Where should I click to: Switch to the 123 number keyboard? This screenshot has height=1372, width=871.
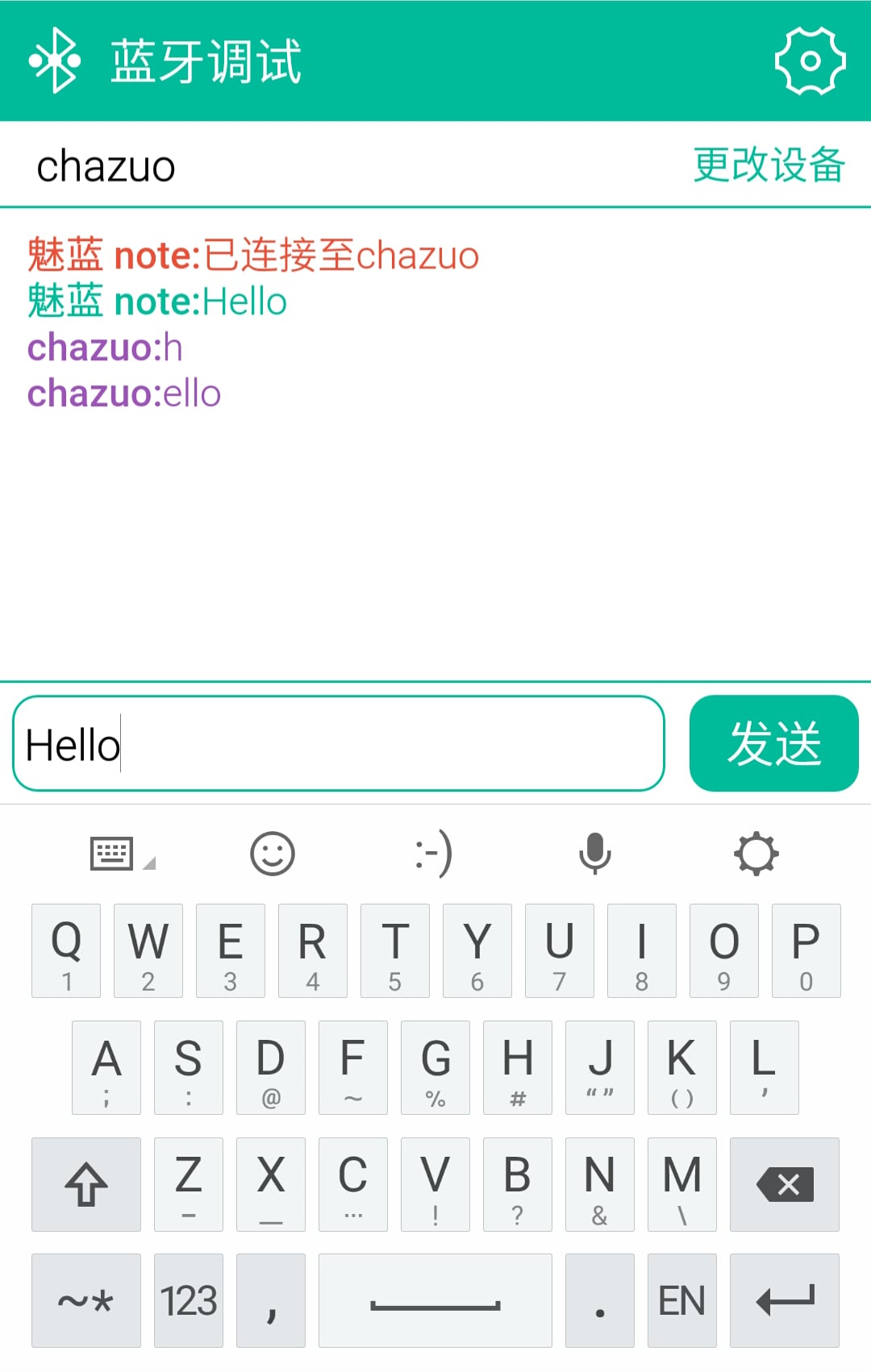coord(189,1300)
